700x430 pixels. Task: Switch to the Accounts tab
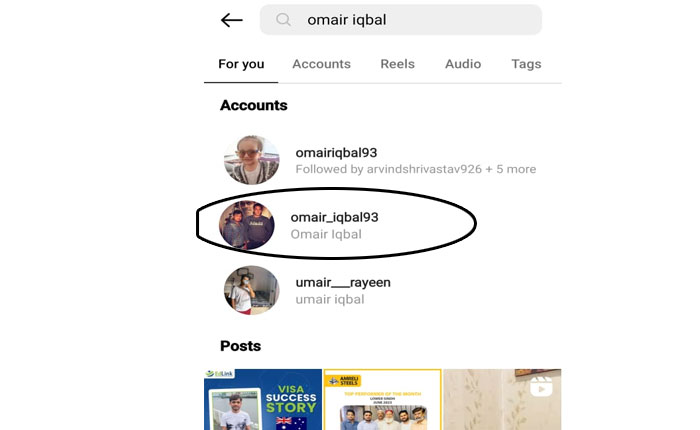[x=321, y=64]
